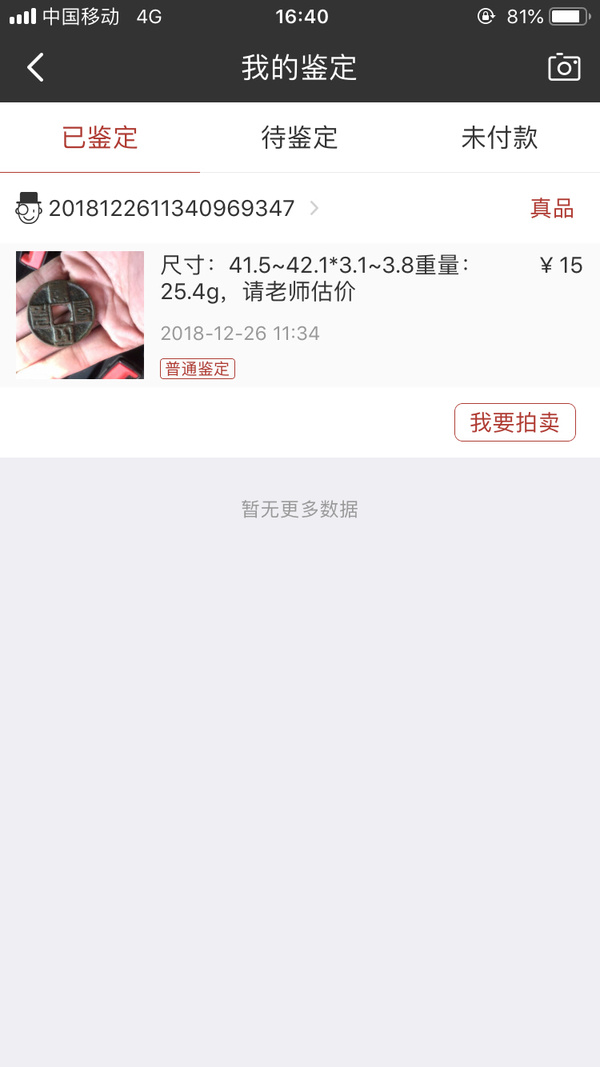Go back using the top-left arrow
Image resolution: width=600 pixels, height=1067 pixels.
[x=35, y=67]
